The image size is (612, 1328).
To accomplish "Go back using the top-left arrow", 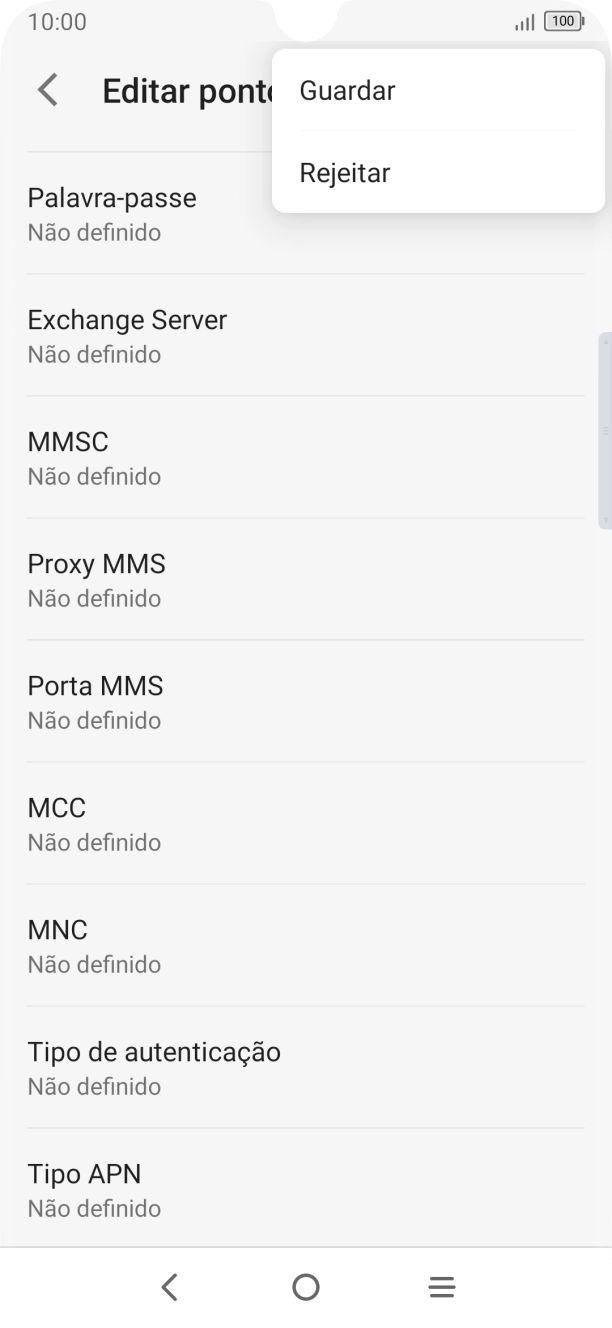I will pyautogui.click(x=47, y=91).
